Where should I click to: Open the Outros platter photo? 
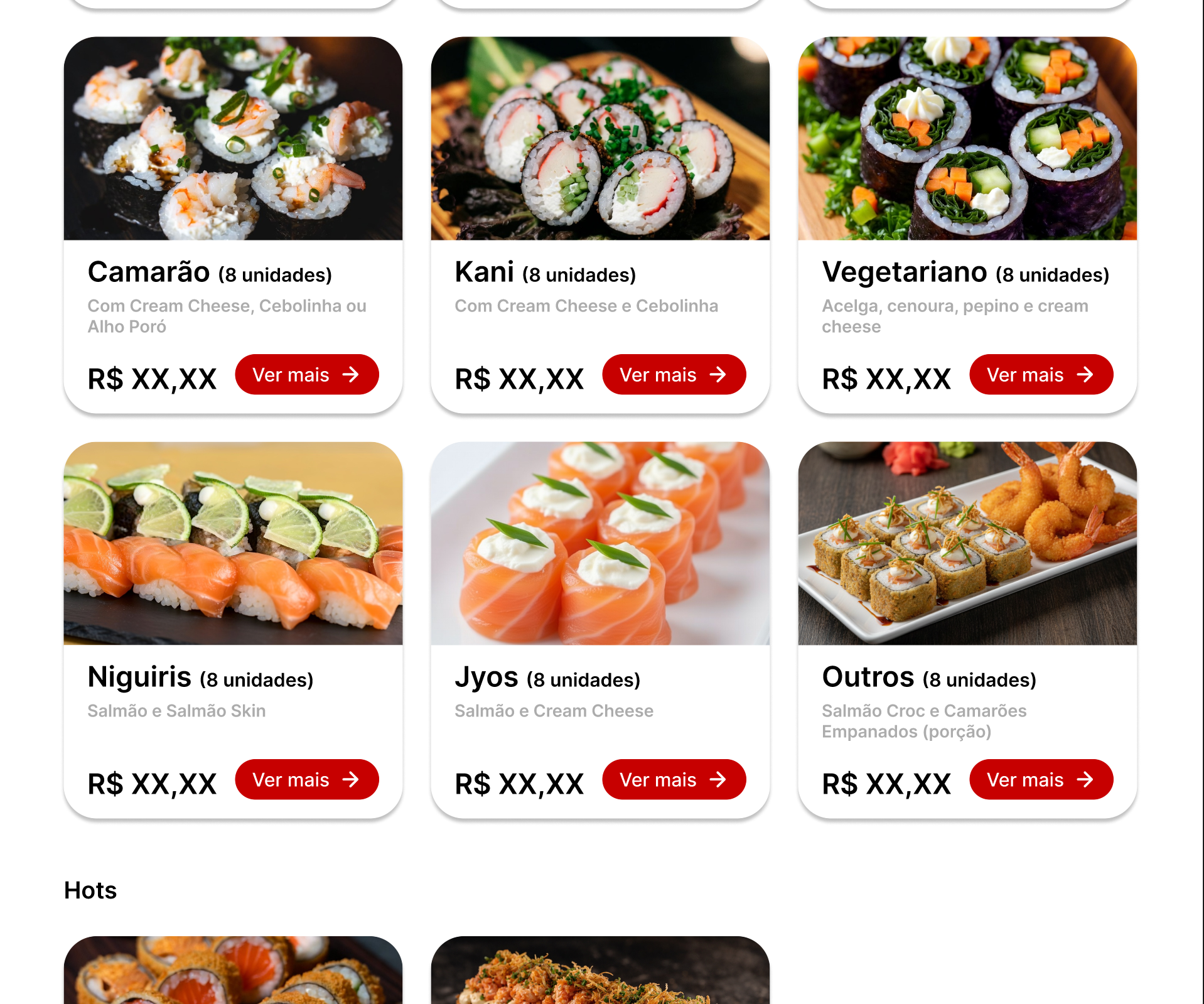pyautogui.click(x=967, y=543)
